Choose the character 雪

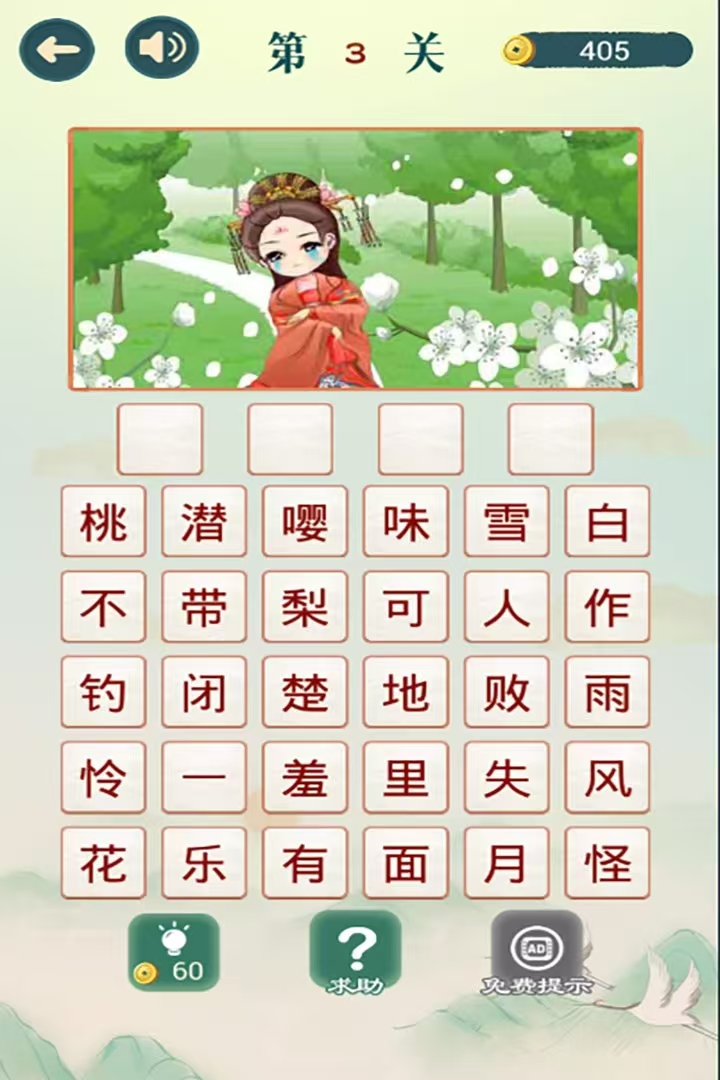(x=506, y=522)
